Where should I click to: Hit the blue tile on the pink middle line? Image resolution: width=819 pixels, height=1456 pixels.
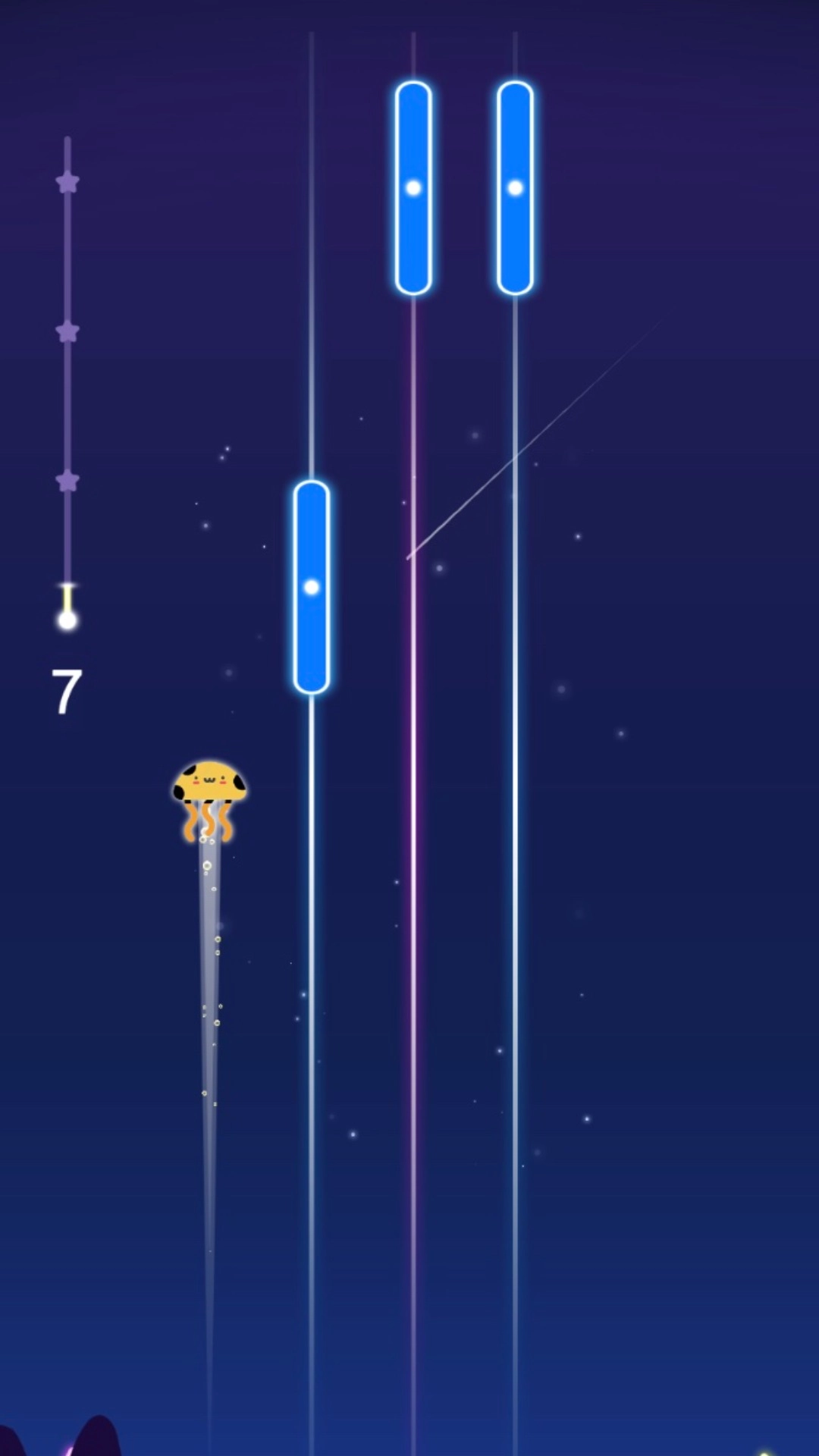click(x=413, y=188)
